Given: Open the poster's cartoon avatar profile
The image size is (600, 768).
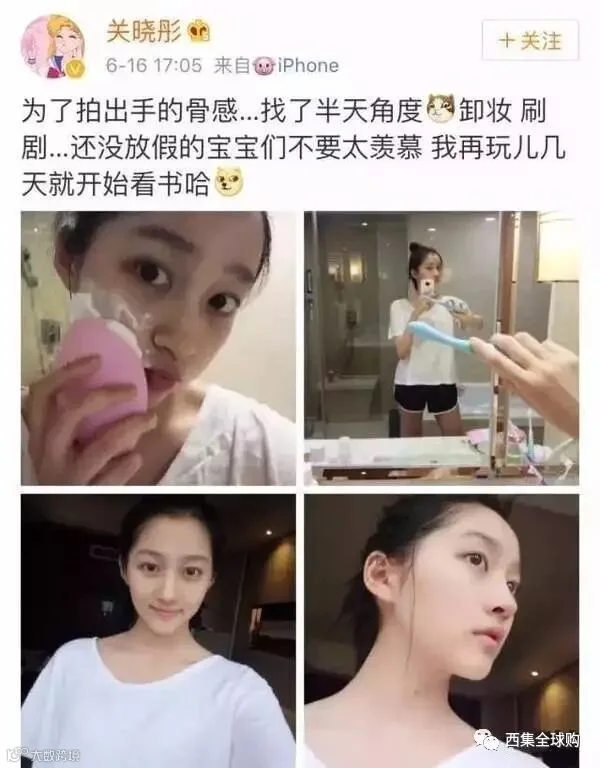Looking at the screenshot, I should pyautogui.click(x=53, y=46).
